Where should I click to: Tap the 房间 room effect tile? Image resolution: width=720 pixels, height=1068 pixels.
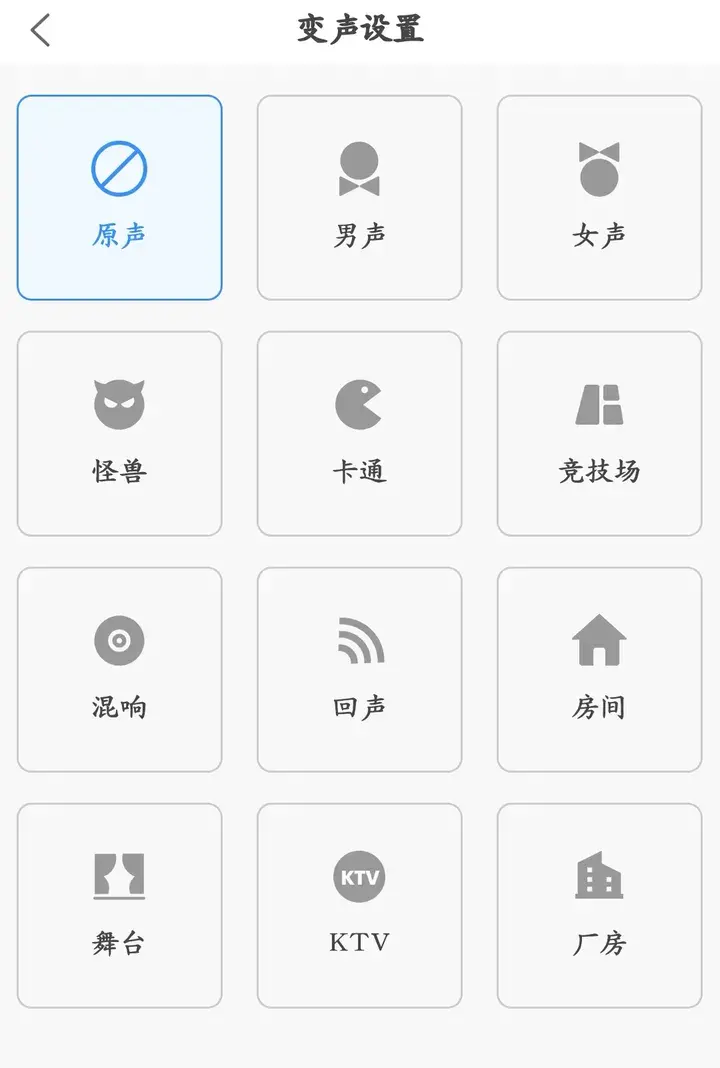599,670
